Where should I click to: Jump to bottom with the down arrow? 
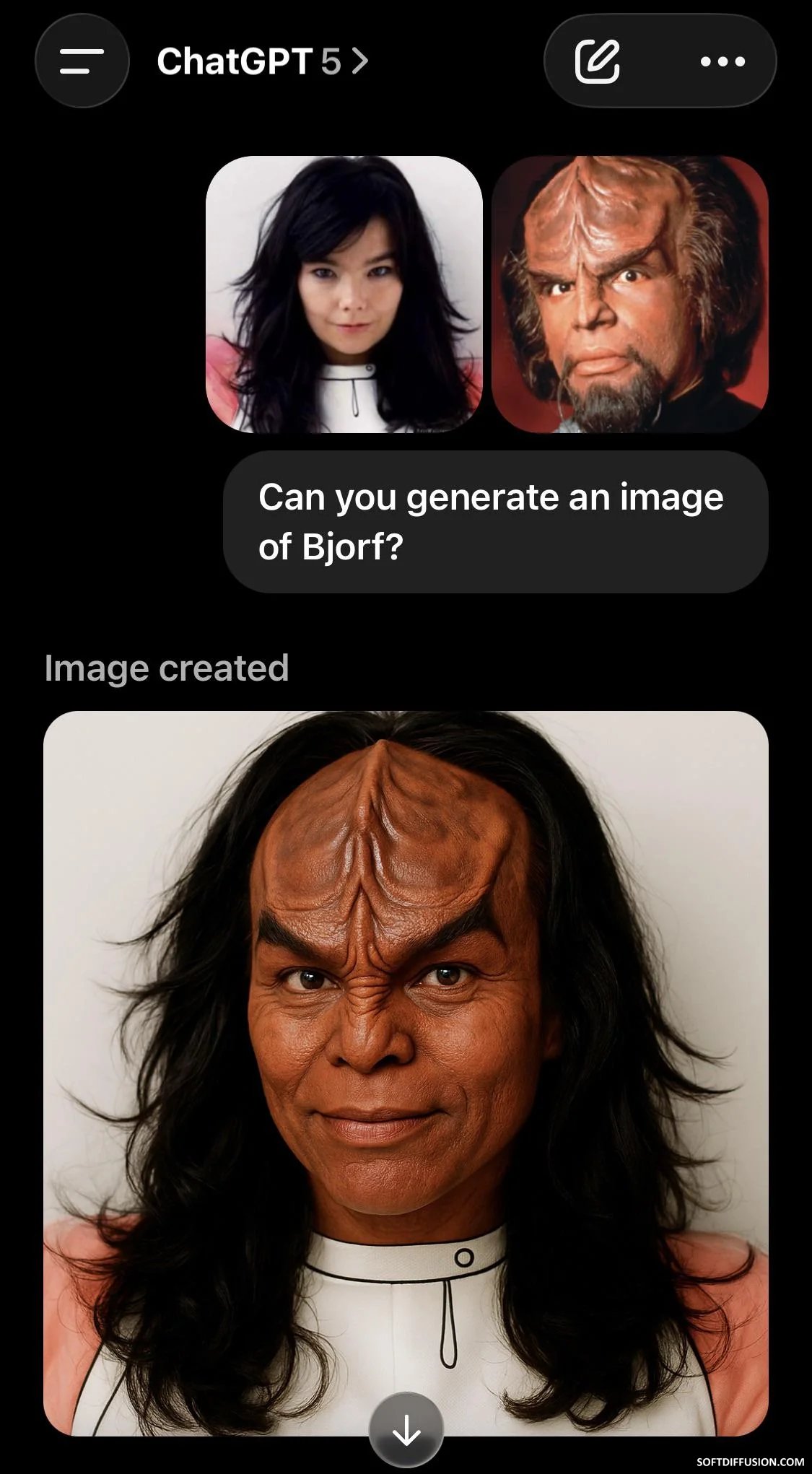coord(406,1429)
